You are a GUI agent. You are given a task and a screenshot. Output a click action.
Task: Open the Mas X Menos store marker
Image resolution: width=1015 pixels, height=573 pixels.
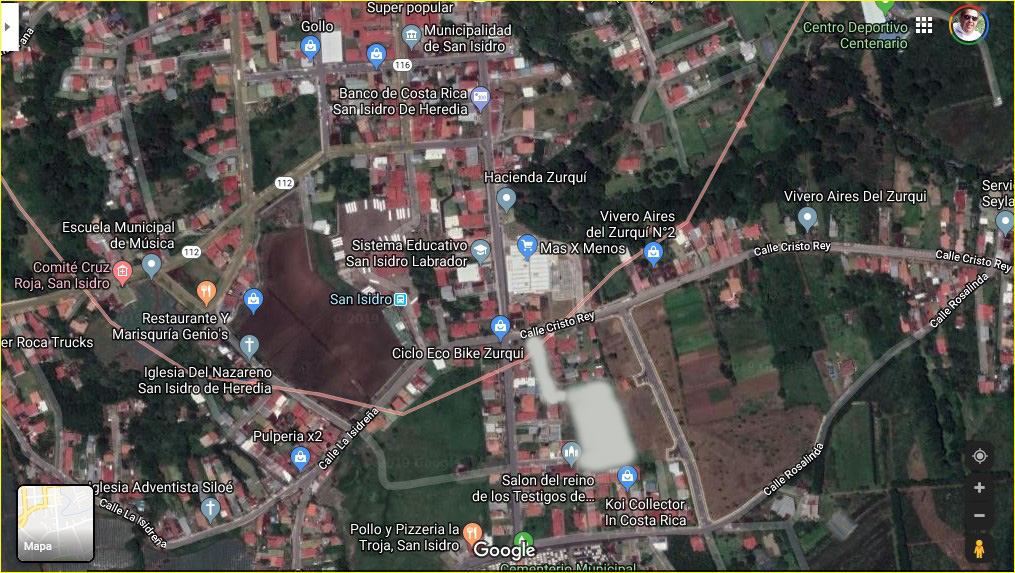point(527,246)
